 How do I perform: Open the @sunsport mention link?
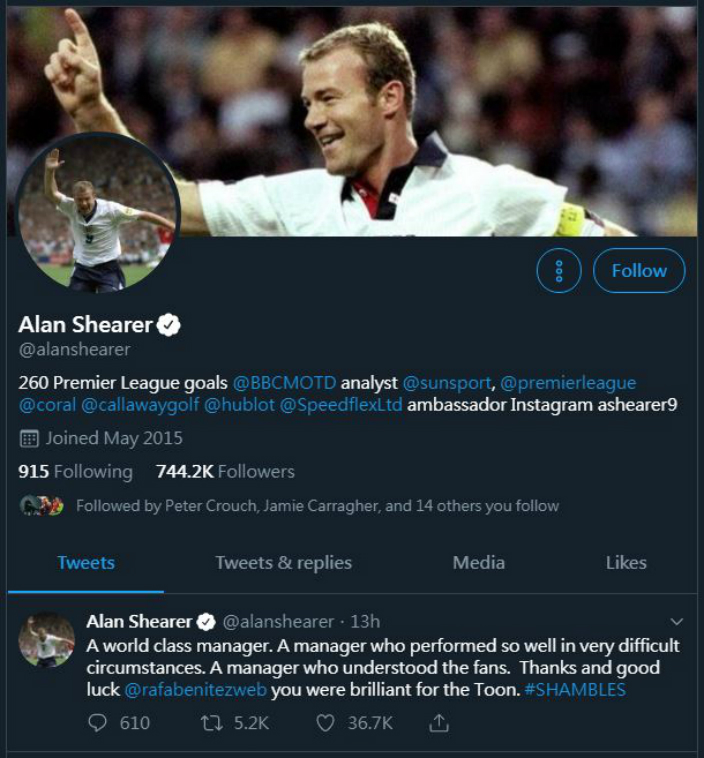[x=447, y=383]
